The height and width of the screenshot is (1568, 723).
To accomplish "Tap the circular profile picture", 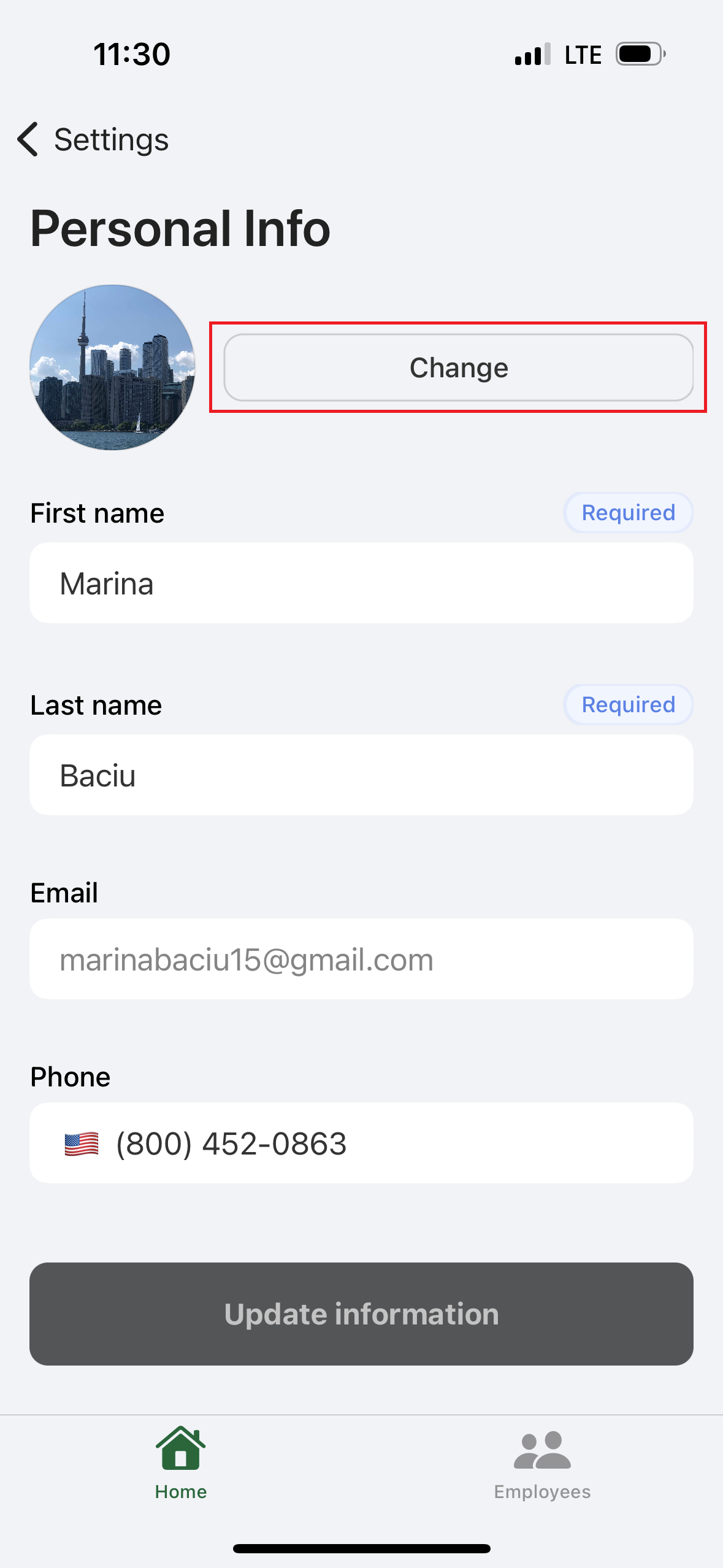I will [112, 367].
